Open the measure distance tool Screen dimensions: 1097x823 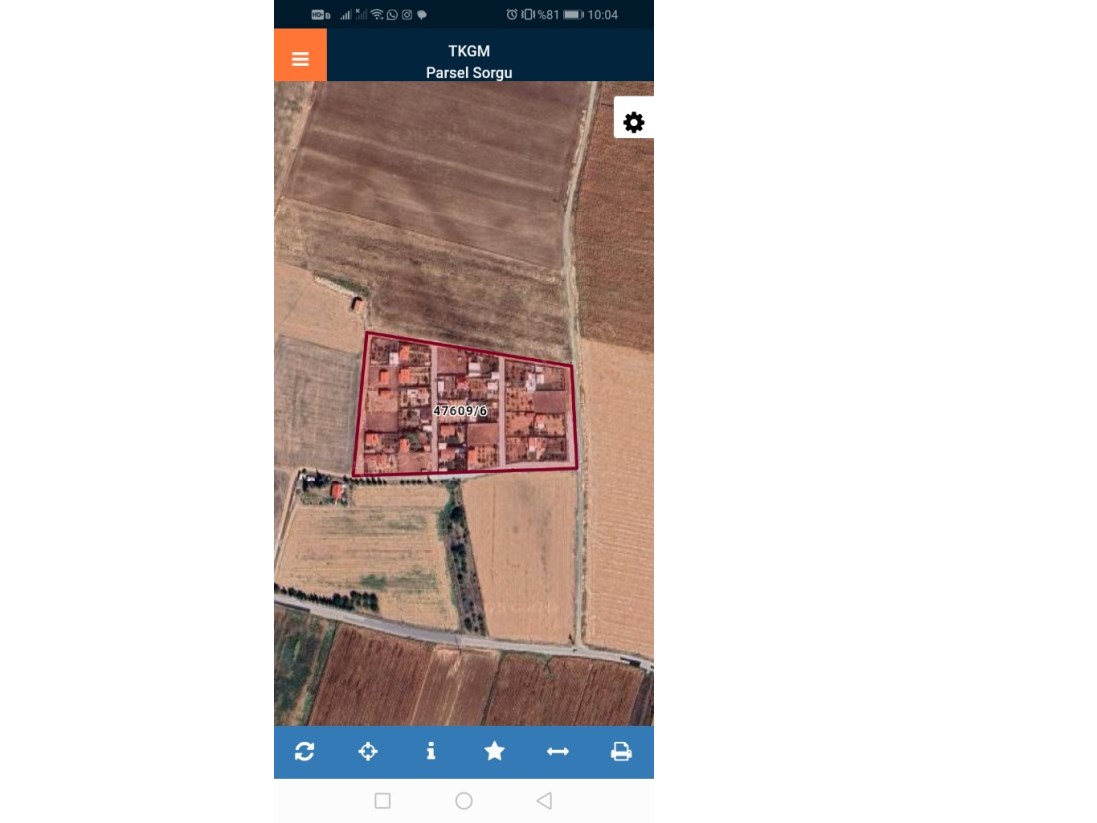[558, 751]
